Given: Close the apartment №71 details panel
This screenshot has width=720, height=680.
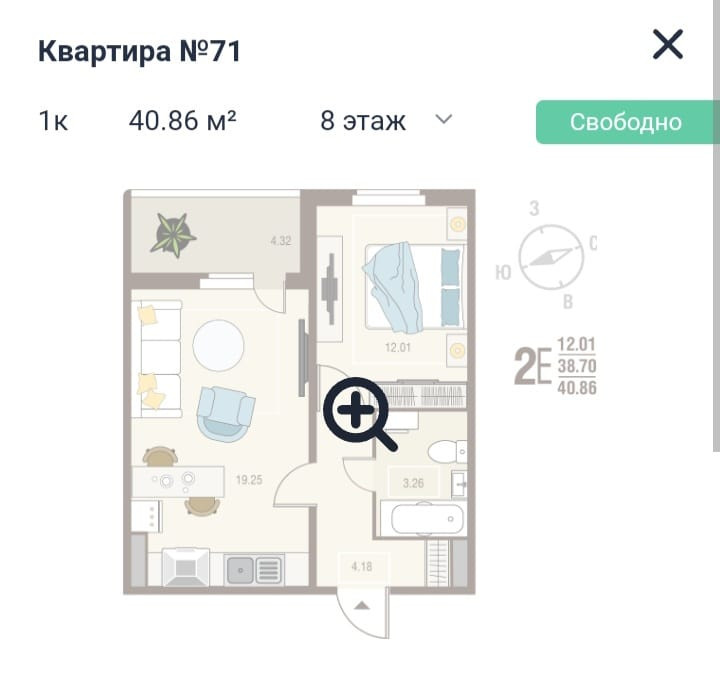Looking at the screenshot, I should (x=668, y=45).
